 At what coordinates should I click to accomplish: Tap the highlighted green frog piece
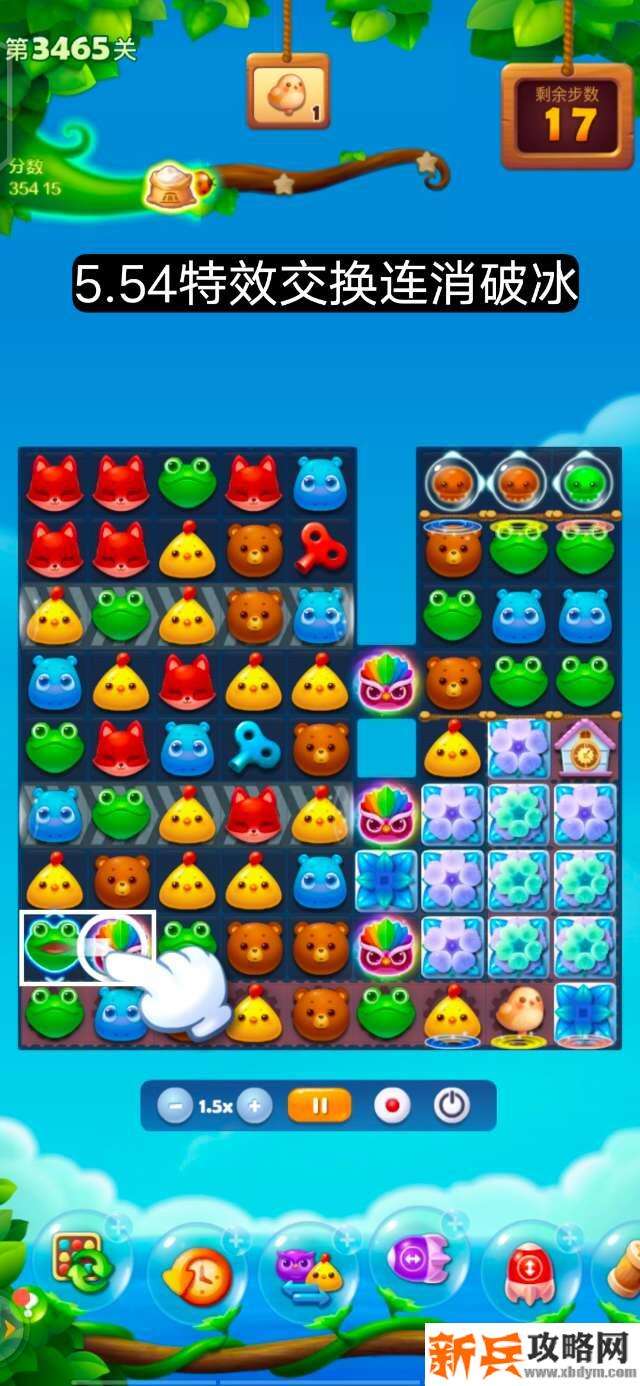click(x=55, y=945)
